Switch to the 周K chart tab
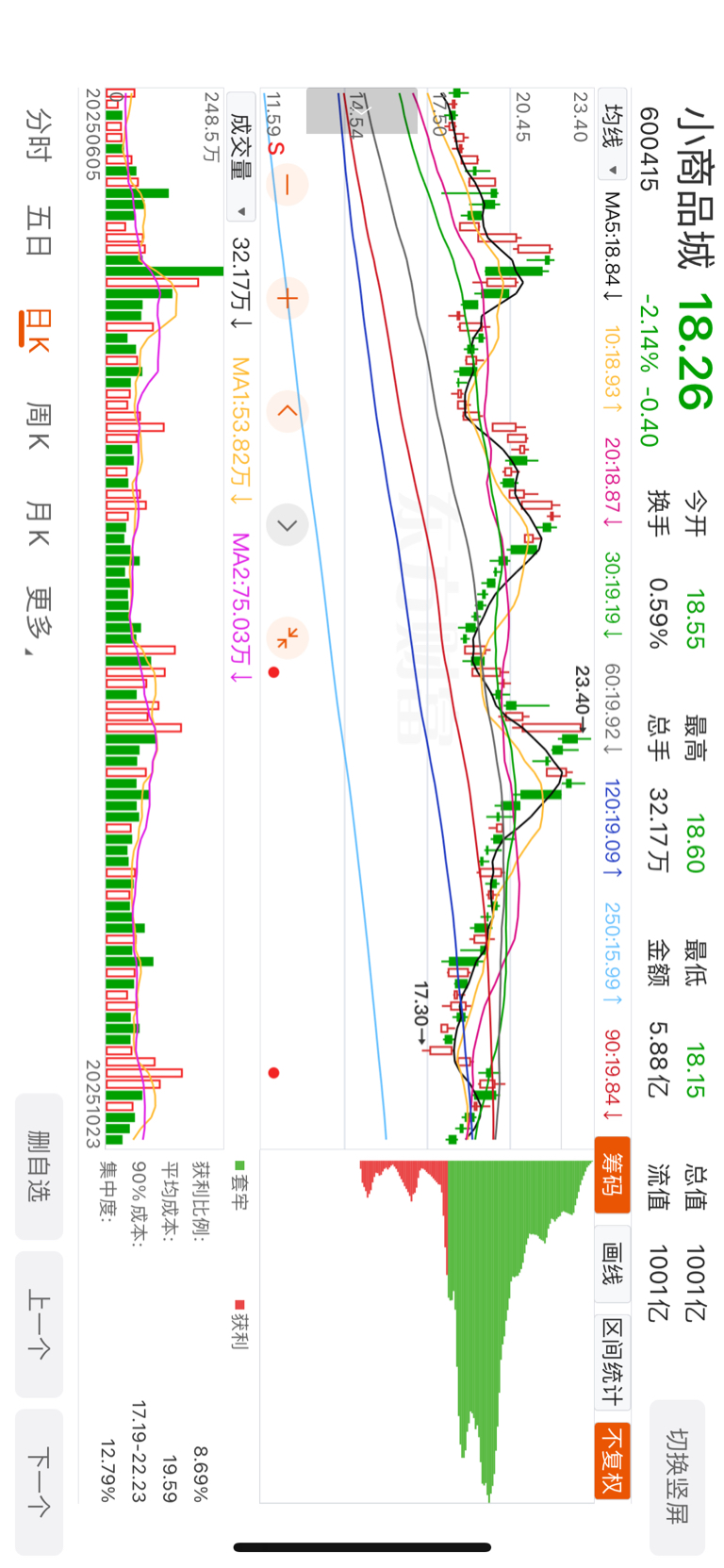724x1568 pixels. pos(39,426)
